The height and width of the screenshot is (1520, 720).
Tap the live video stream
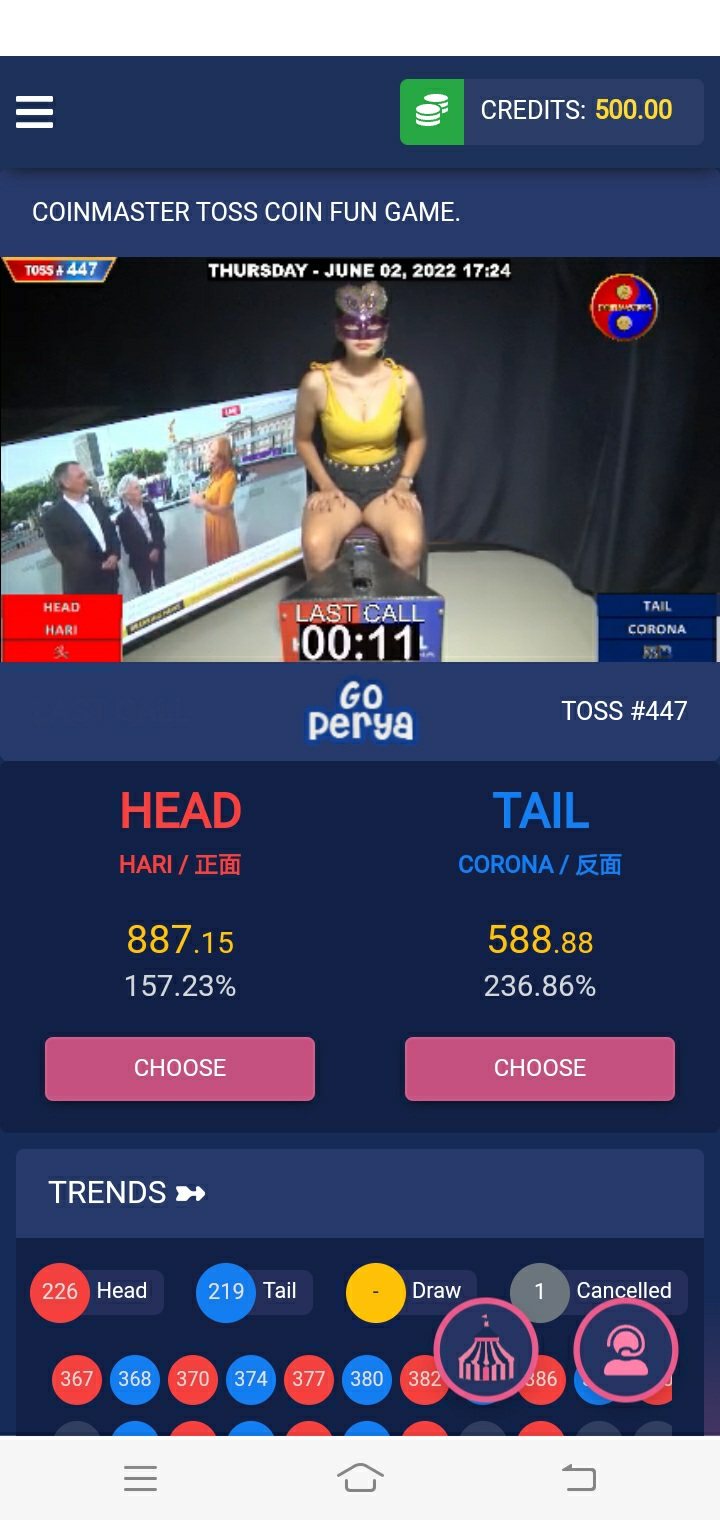coord(360,460)
